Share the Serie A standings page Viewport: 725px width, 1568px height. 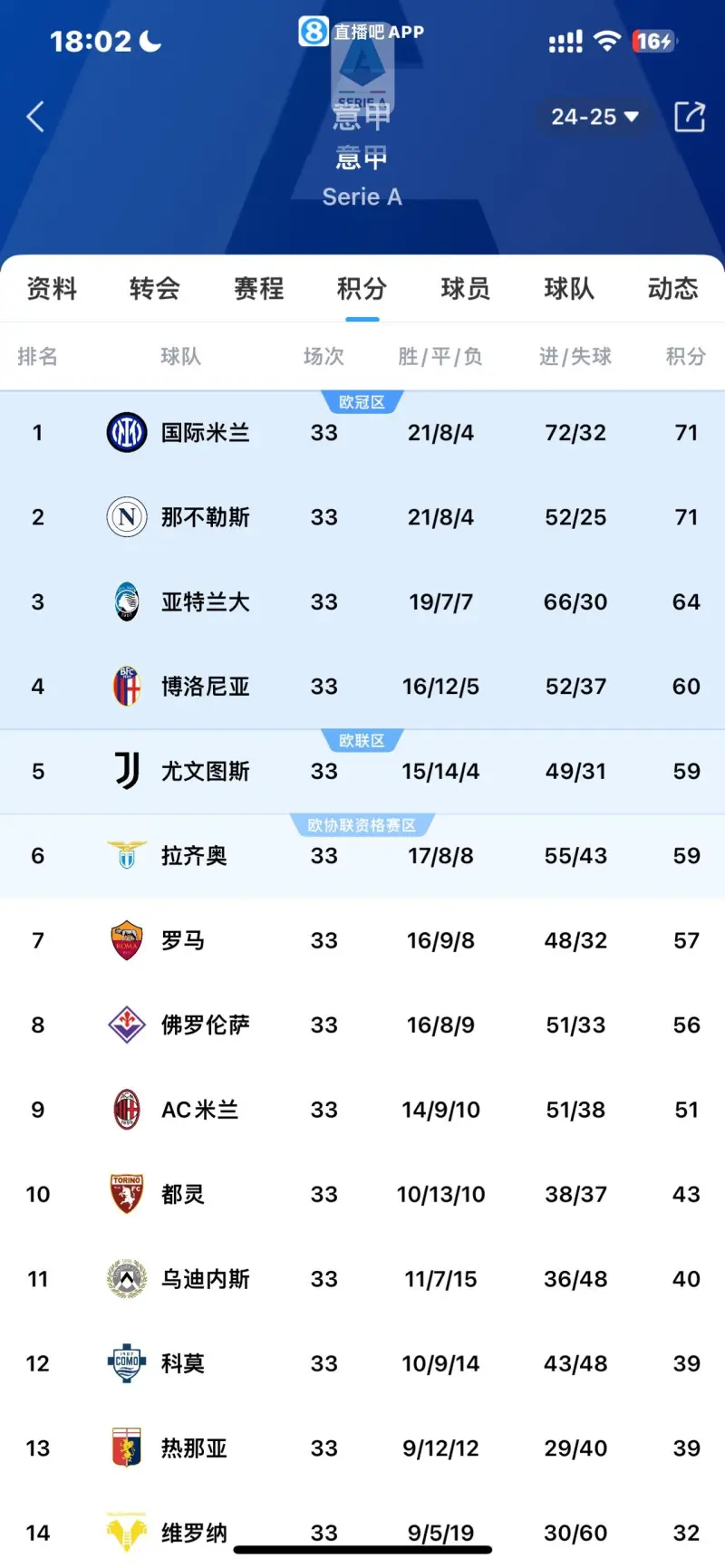tap(690, 117)
